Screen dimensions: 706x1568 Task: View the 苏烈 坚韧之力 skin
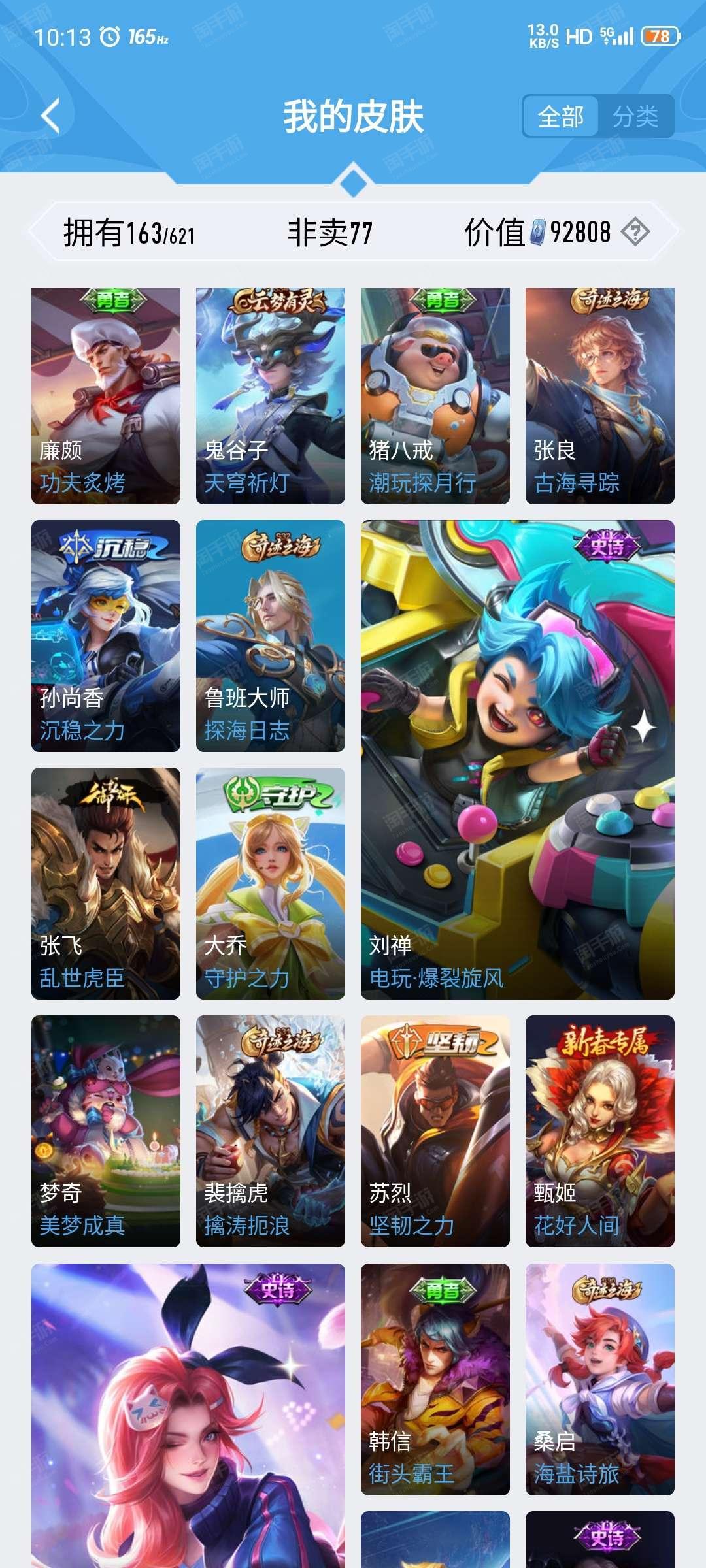click(x=435, y=1131)
